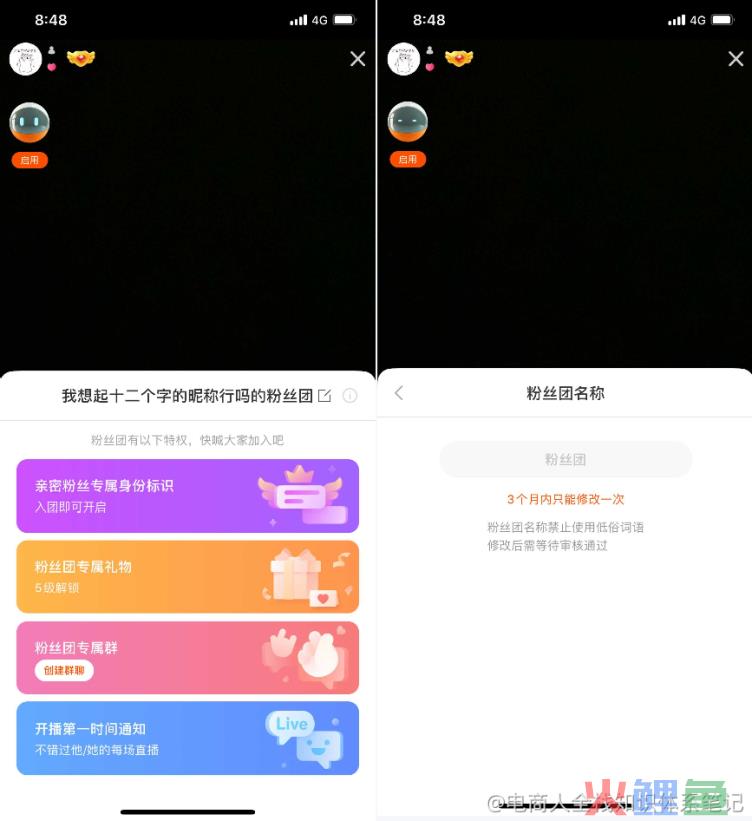This screenshot has height=821, width=752.
Task: Tap the 创建群聊 button
Action: pos(64,670)
